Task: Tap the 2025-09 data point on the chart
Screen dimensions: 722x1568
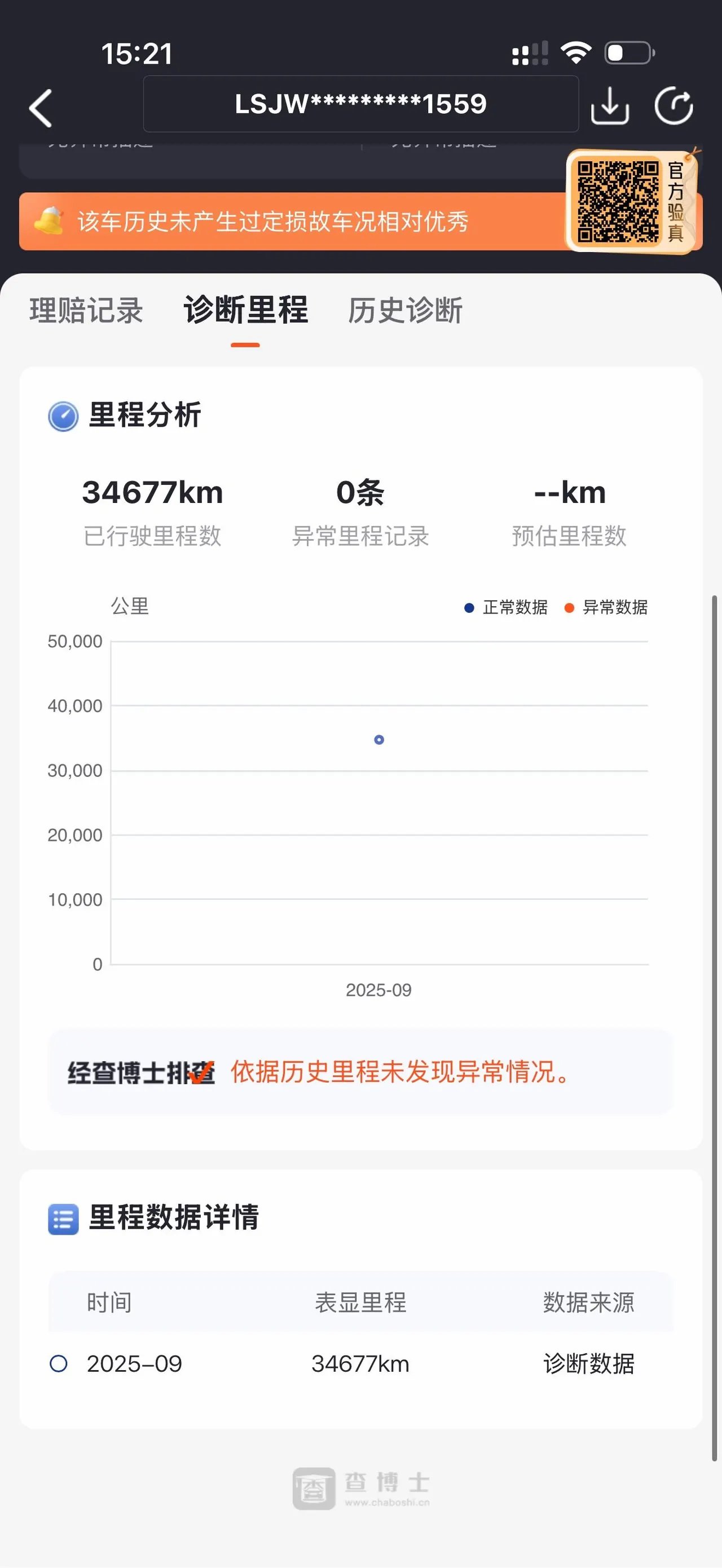Action: (378, 740)
